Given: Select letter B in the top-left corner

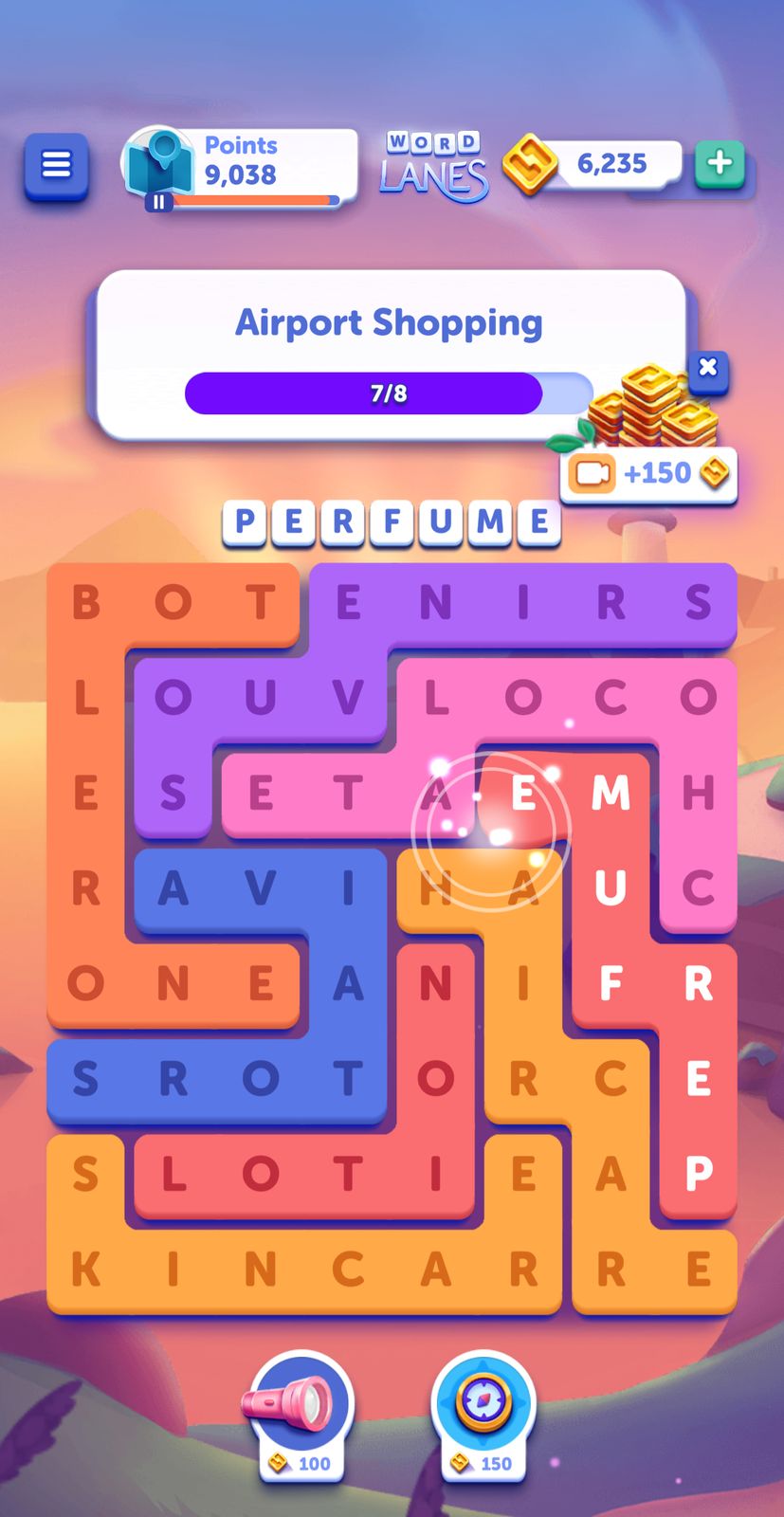Looking at the screenshot, I should point(85,602).
